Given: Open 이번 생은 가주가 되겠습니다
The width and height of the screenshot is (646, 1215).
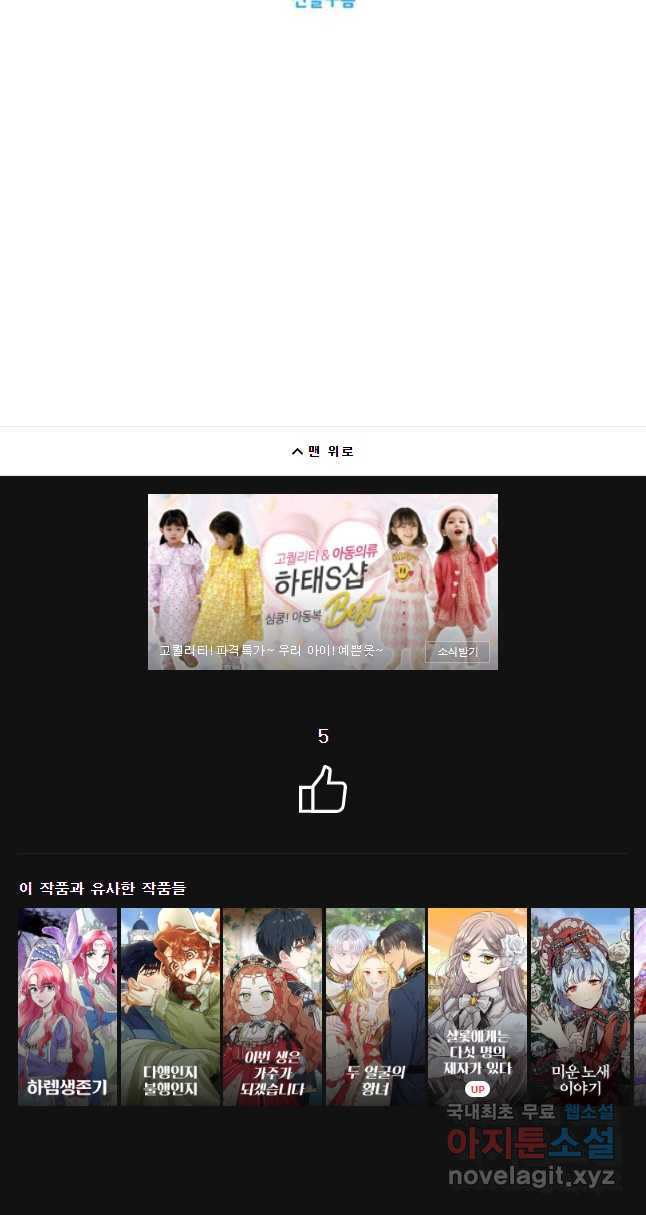Looking at the screenshot, I should [x=272, y=1006].
